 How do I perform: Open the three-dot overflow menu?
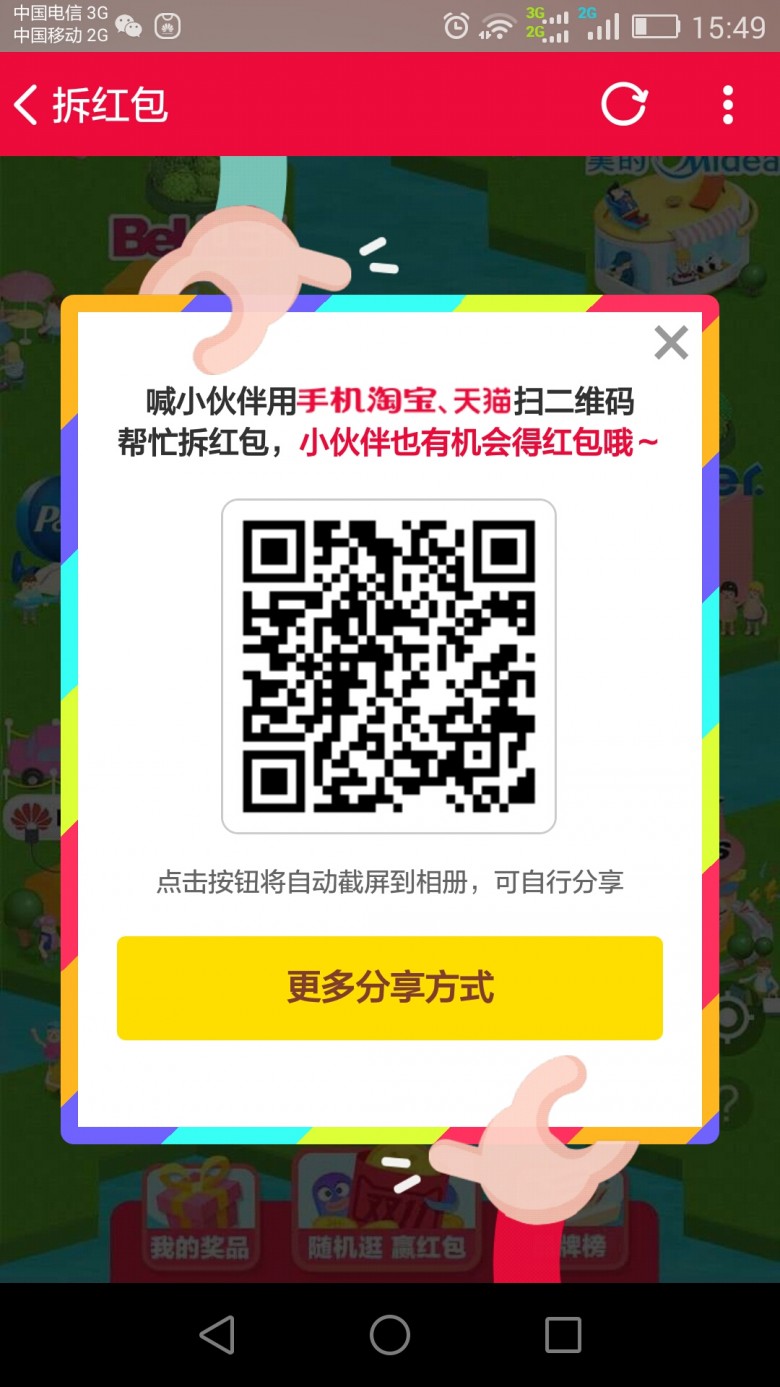(x=728, y=105)
